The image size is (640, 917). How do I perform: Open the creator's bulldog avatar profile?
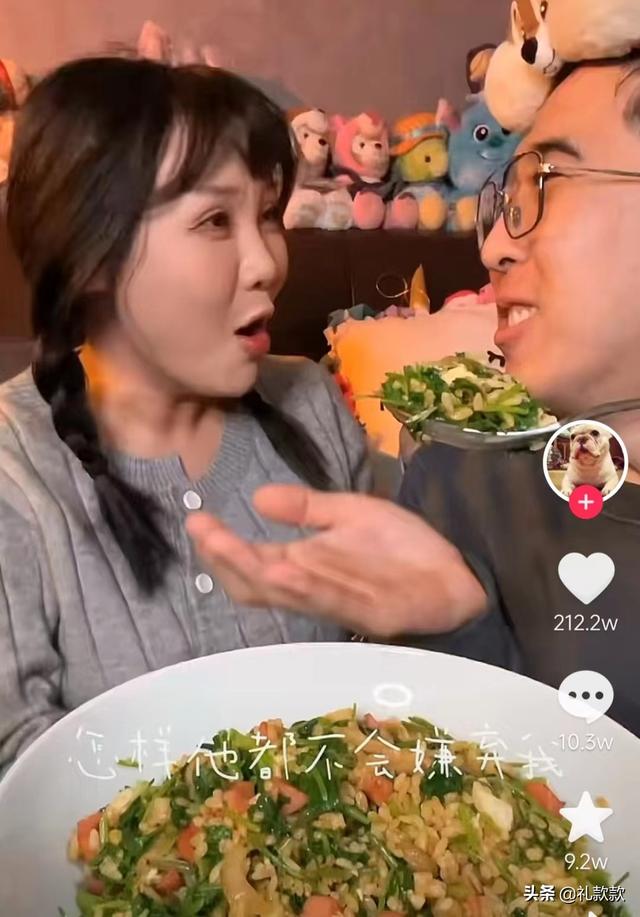585,459
